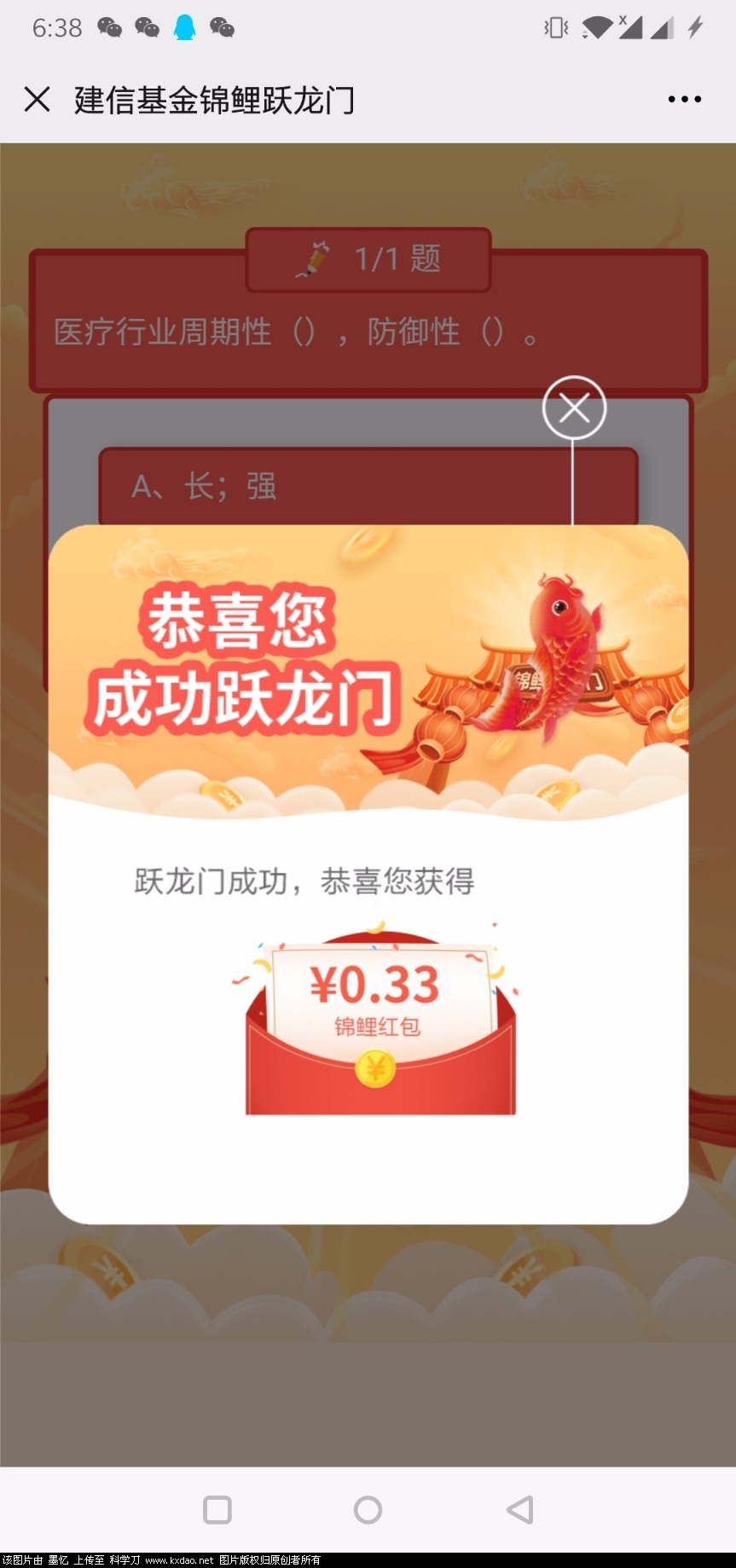Close the 建信基金锦鲤跃龙门 webpage
736x1568 pixels.
pyautogui.click(x=38, y=100)
